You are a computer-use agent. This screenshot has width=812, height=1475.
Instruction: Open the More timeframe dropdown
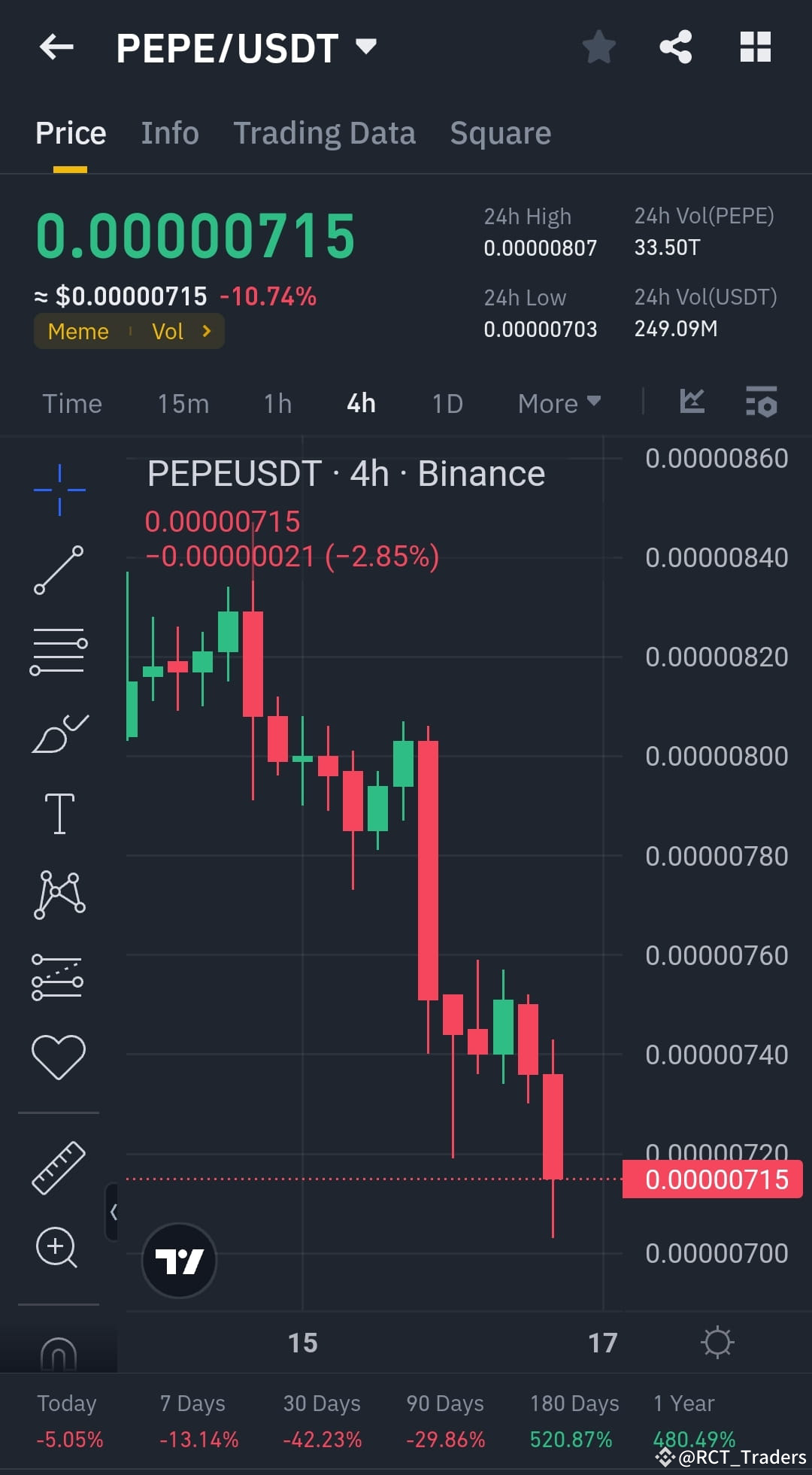[x=557, y=403]
